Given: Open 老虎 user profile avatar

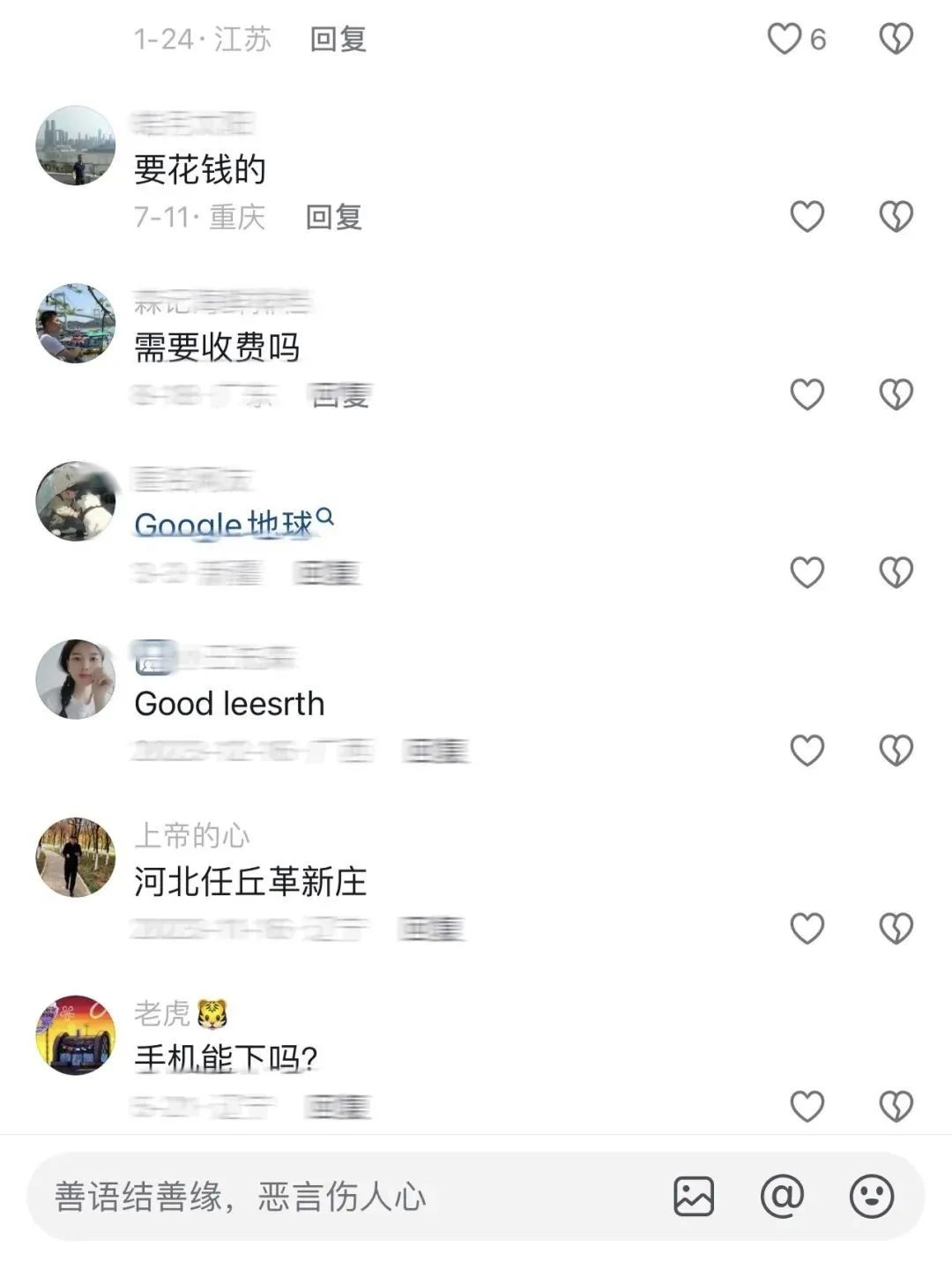Looking at the screenshot, I should coord(76,1035).
